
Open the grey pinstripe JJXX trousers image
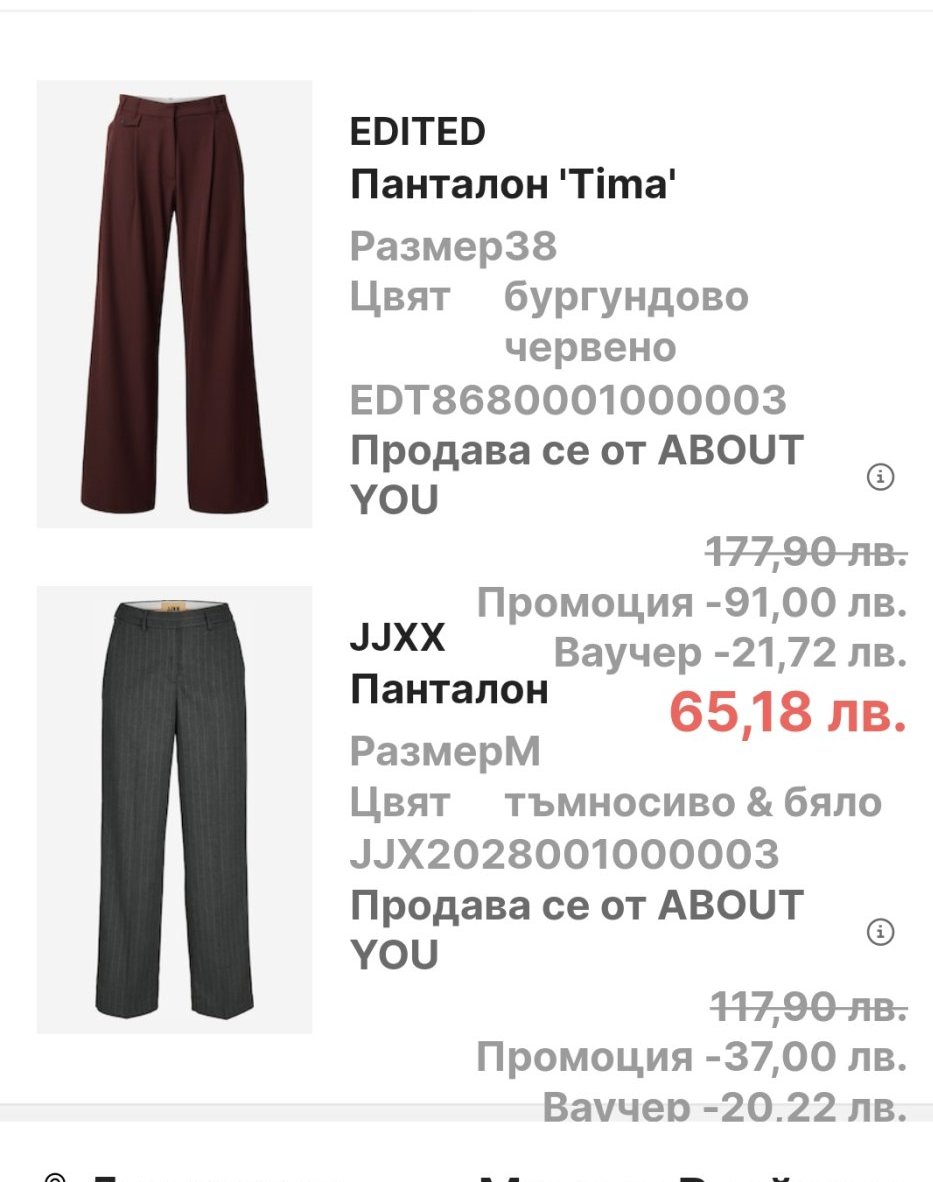pyautogui.click(x=174, y=810)
